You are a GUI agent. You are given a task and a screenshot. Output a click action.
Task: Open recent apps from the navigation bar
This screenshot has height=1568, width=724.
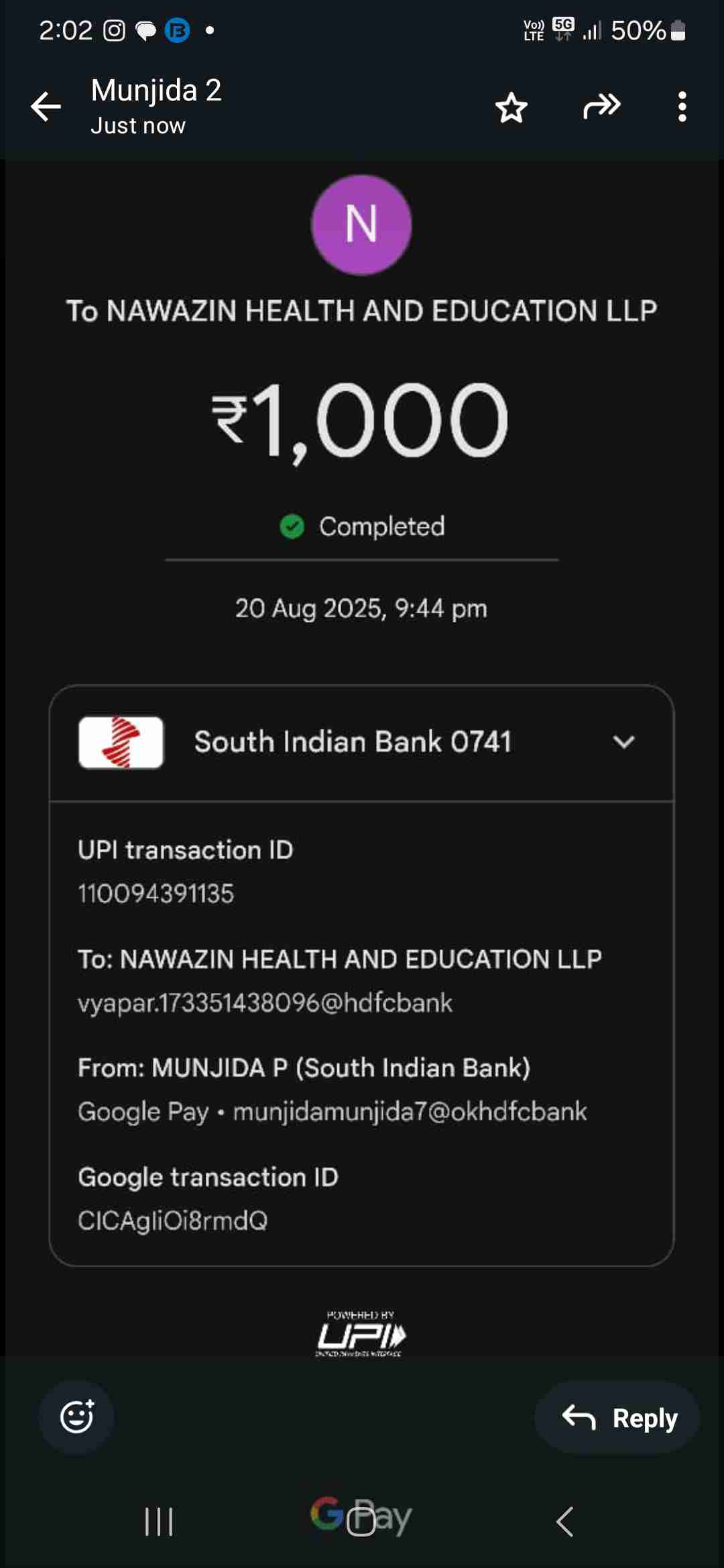[159, 1521]
